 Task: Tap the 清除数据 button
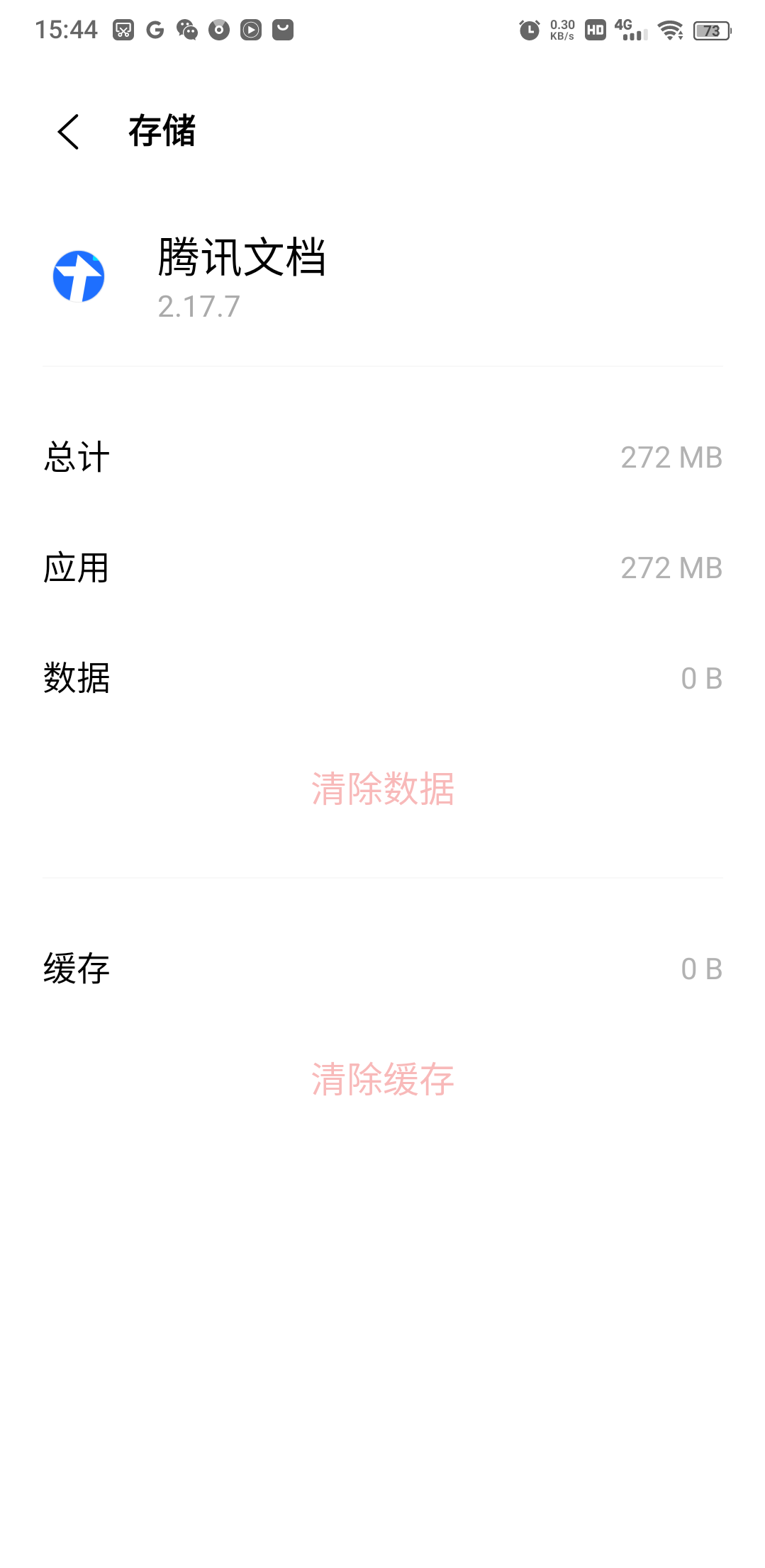(383, 789)
